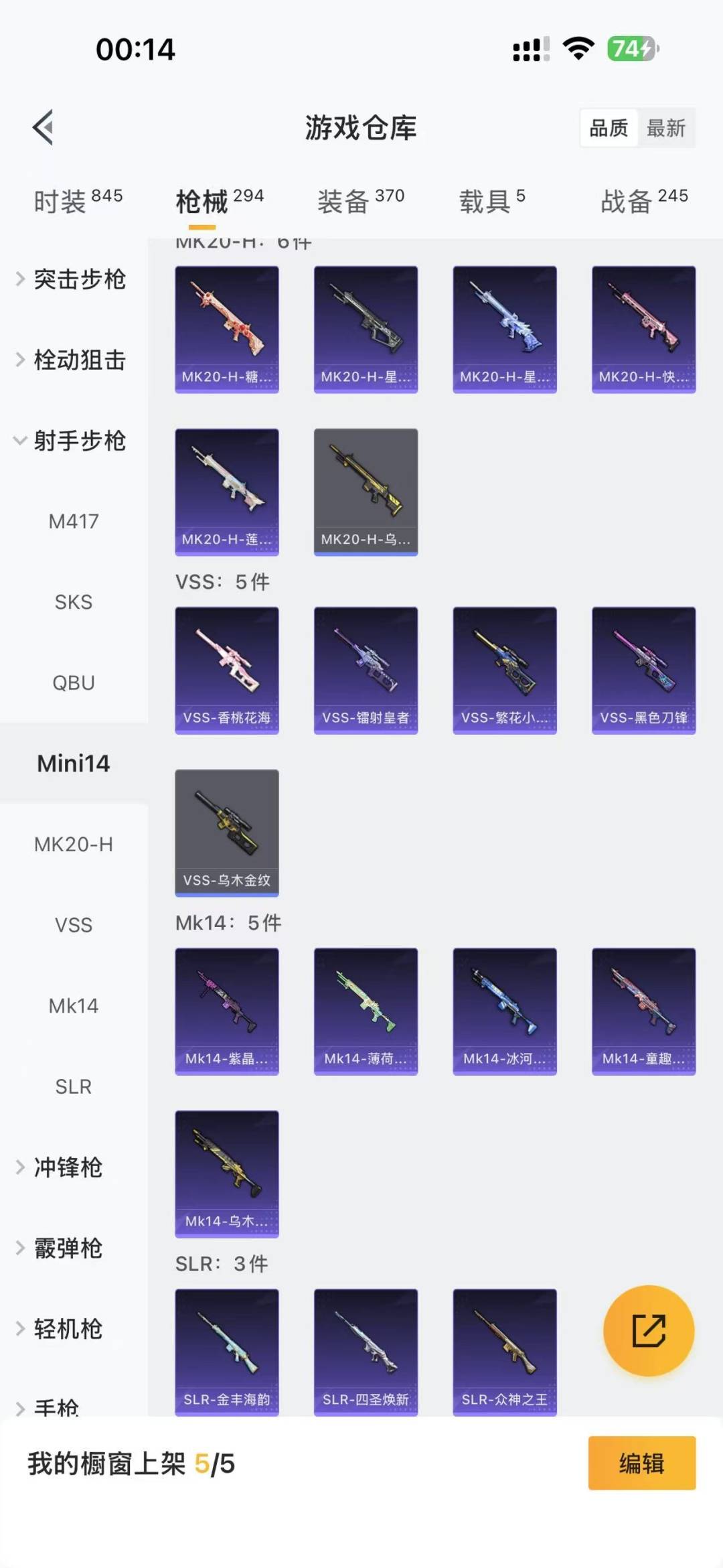Image resolution: width=723 pixels, height=1568 pixels.
Task: Navigate back using the back arrow
Action: click(x=42, y=127)
